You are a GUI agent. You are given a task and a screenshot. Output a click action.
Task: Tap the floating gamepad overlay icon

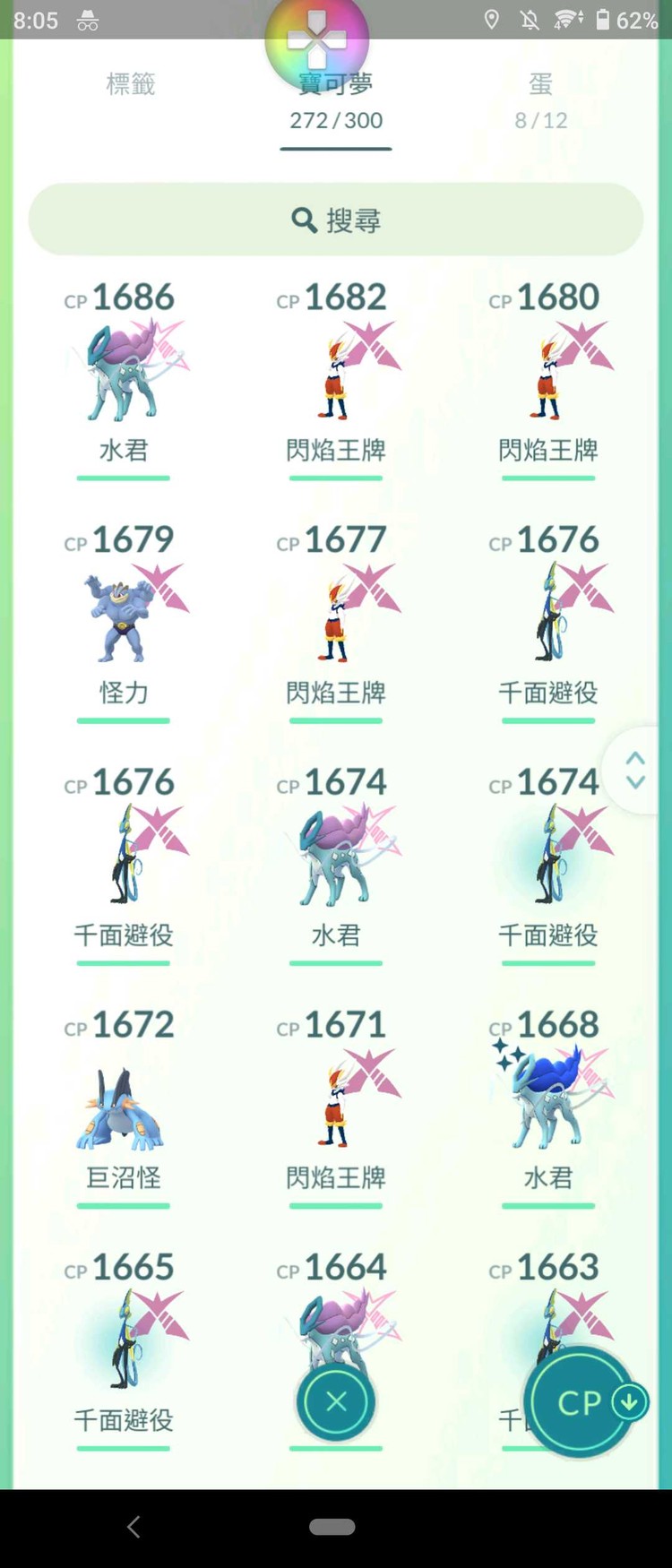(316, 40)
